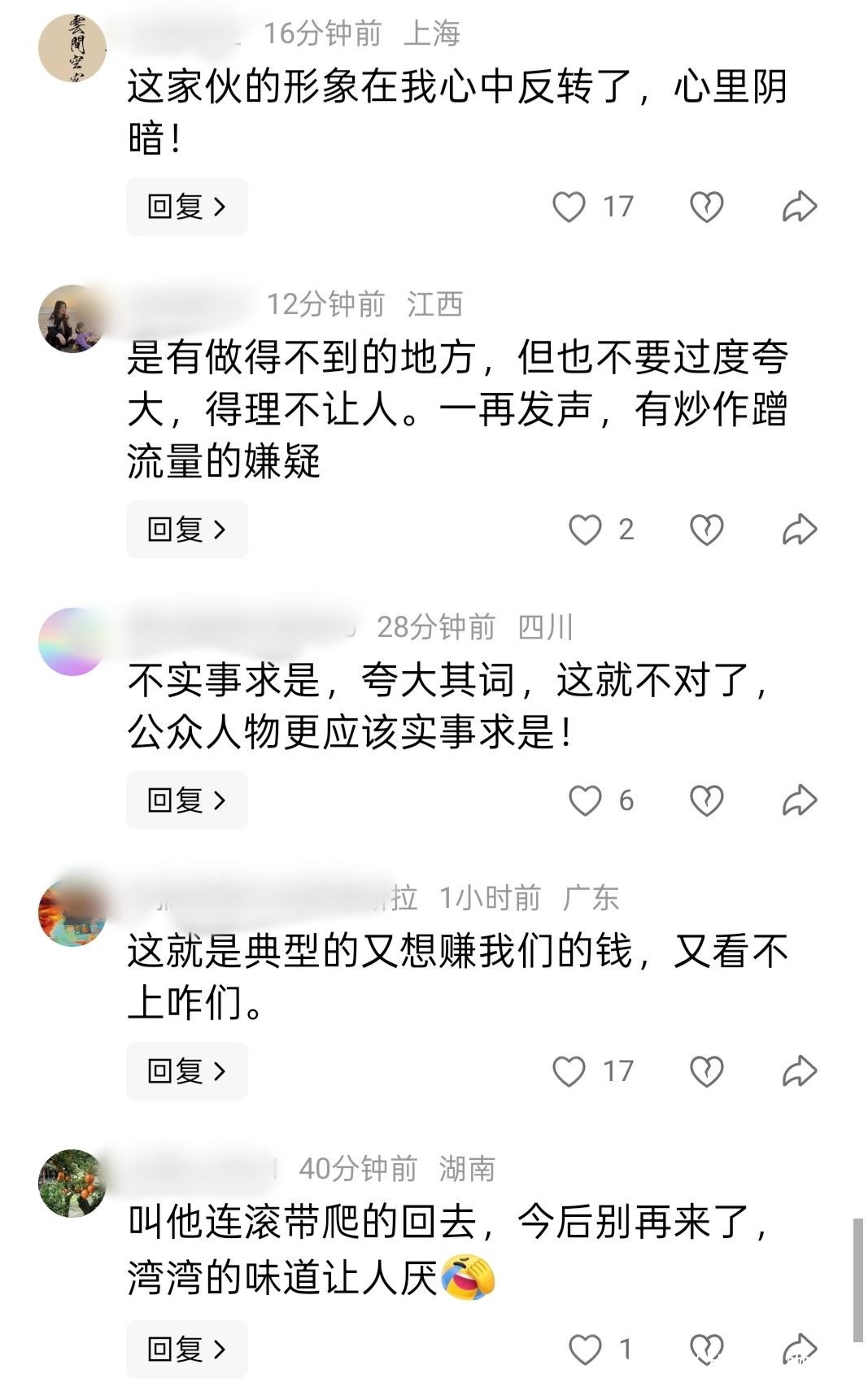The height and width of the screenshot is (1382, 868).
Task: Share the Guangdong comment about 赚我们的钱
Action: (799, 1071)
